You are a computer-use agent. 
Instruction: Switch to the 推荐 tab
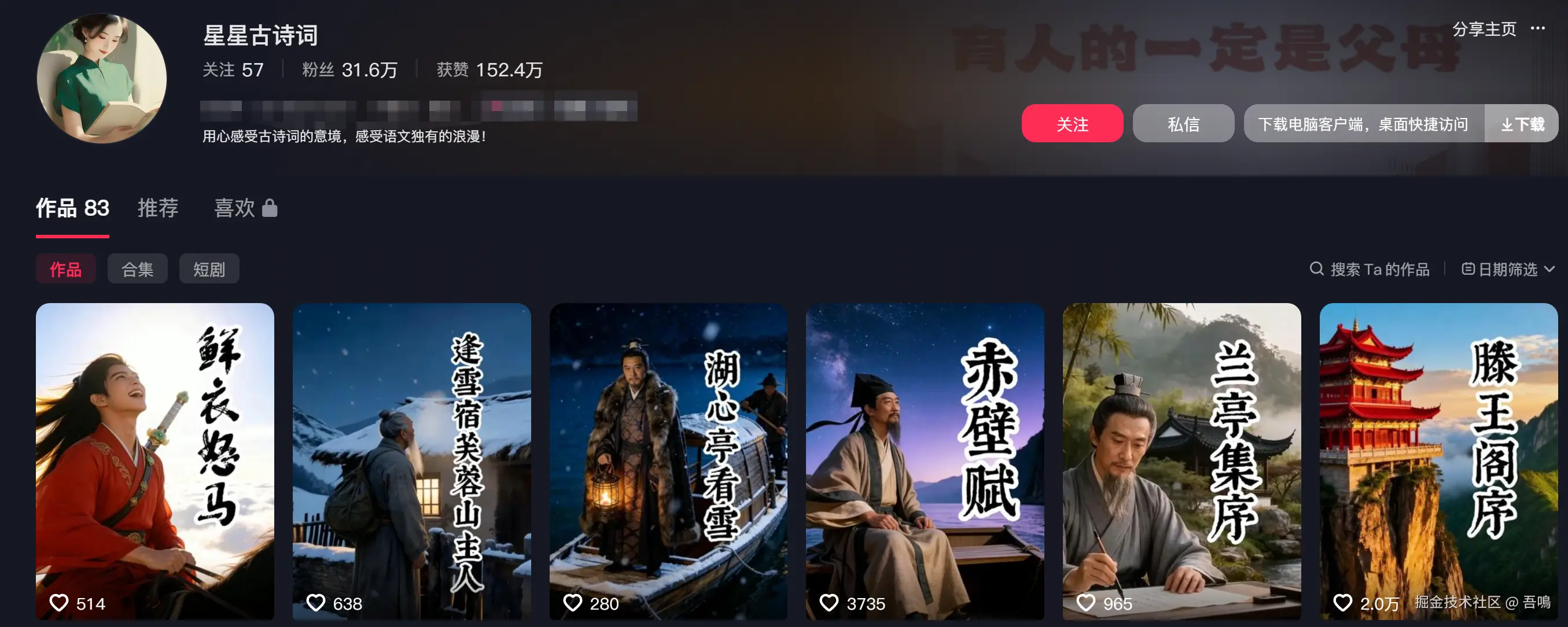[x=157, y=208]
